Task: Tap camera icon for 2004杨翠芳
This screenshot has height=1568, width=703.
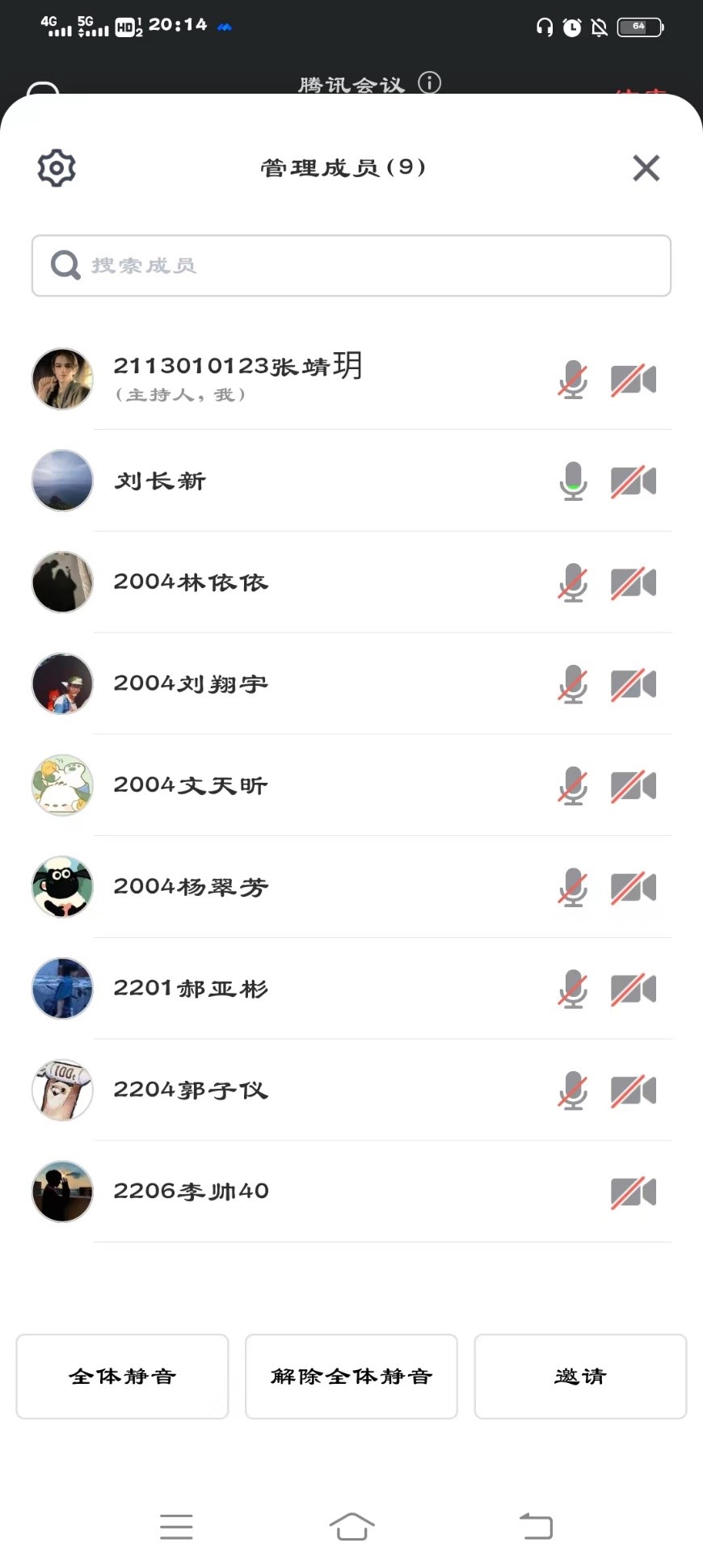Action: click(x=634, y=888)
